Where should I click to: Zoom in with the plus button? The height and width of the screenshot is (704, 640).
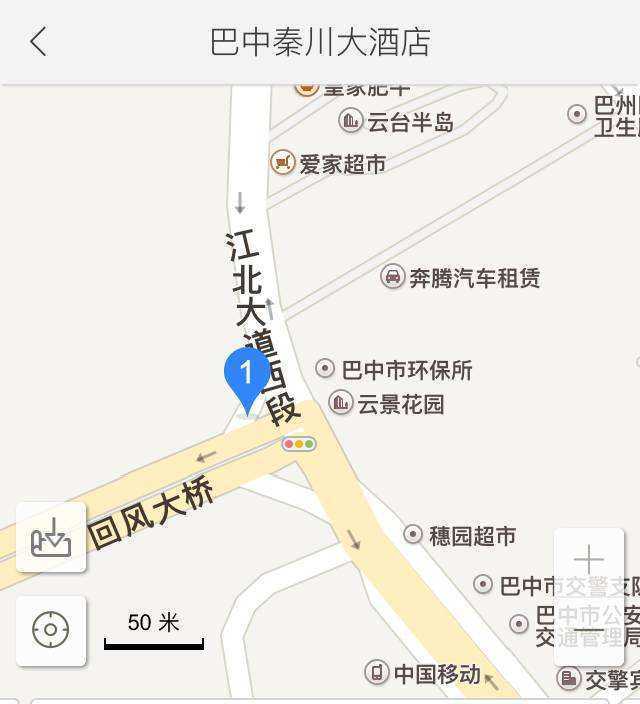click(x=589, y=560)
